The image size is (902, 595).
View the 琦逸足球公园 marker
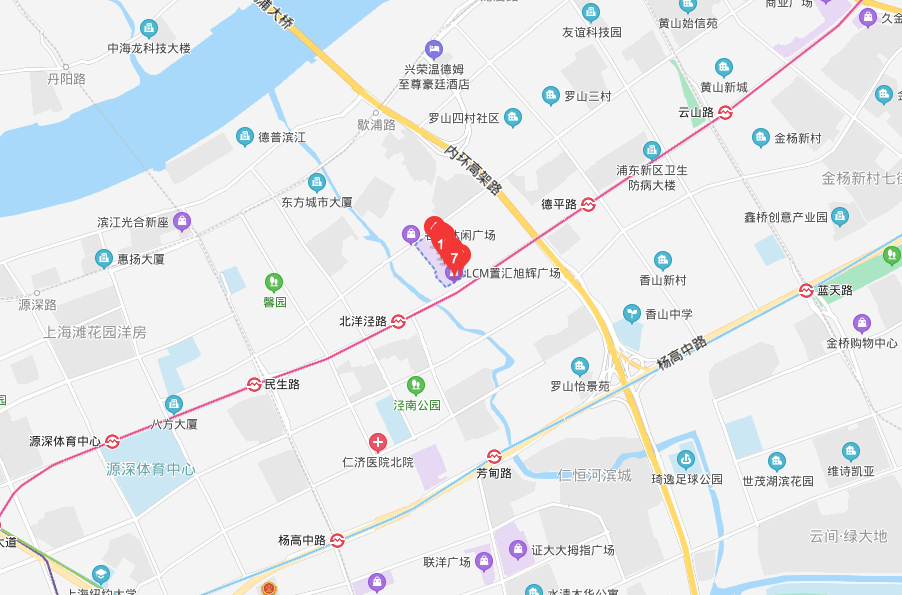(x=686, y=460)
